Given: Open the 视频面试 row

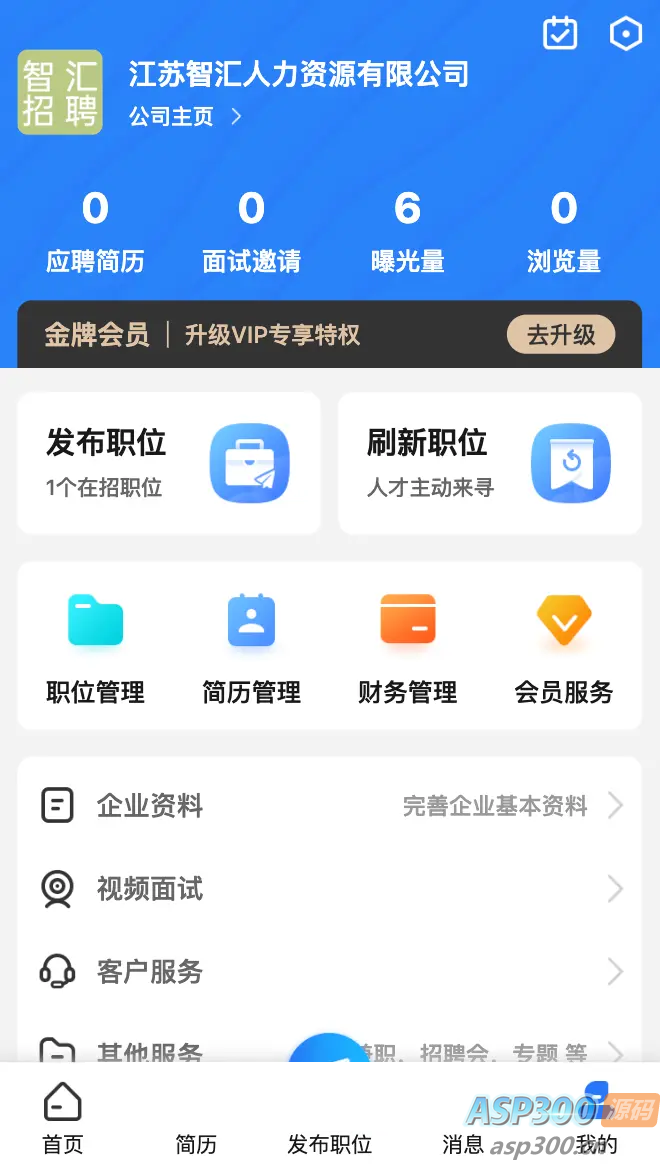Looking at the screenshot, I should [329, 889].
